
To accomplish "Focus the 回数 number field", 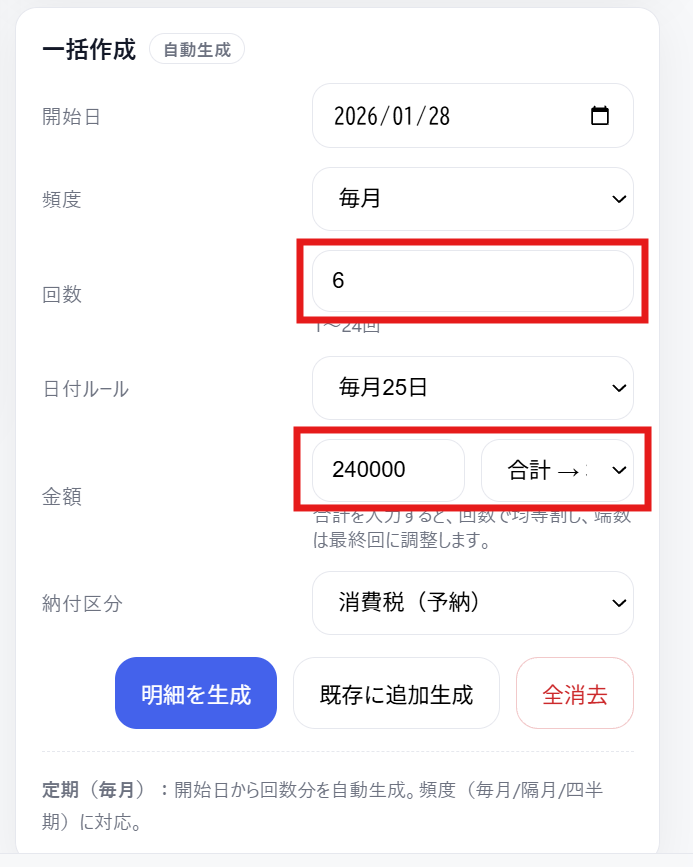I will [472, 281].
